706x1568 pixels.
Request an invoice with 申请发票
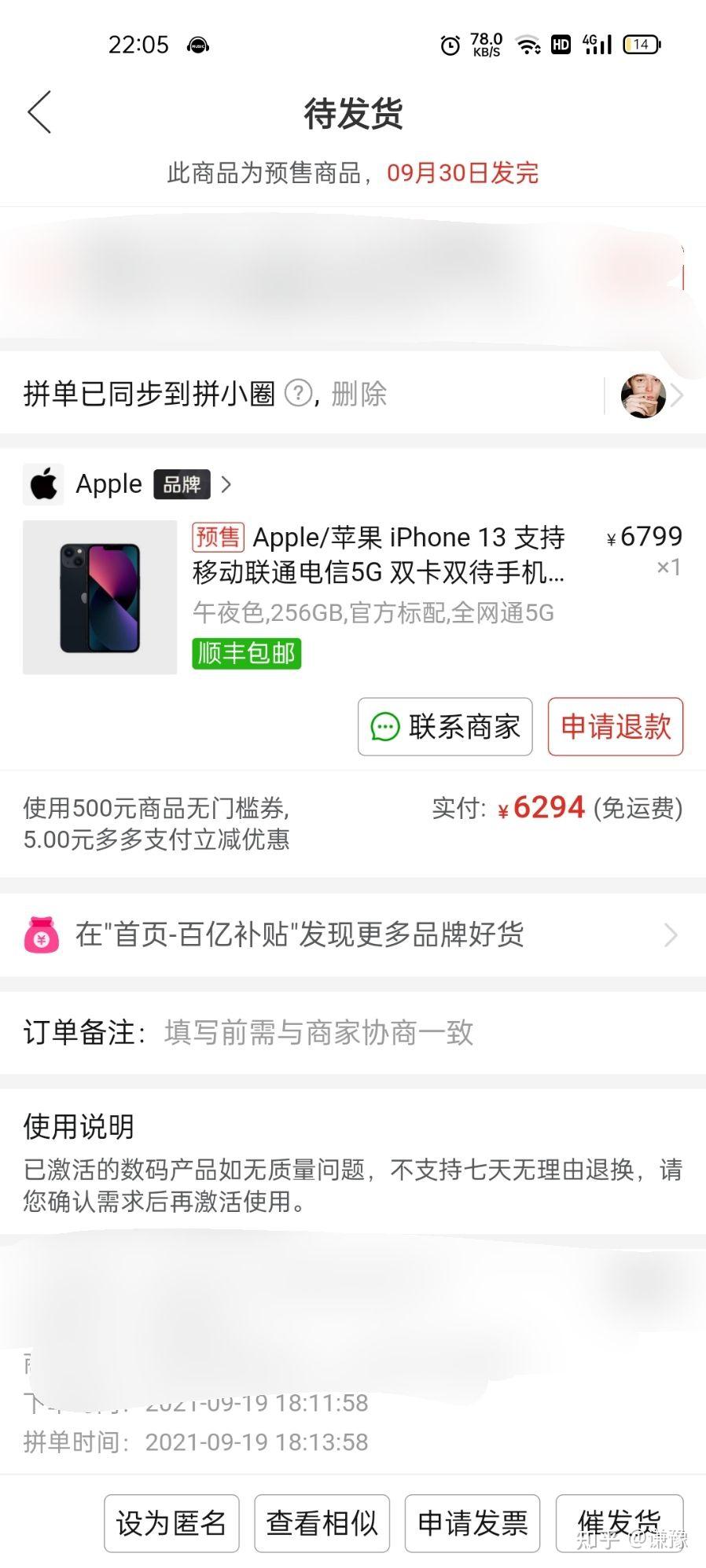coord(472,1523)
